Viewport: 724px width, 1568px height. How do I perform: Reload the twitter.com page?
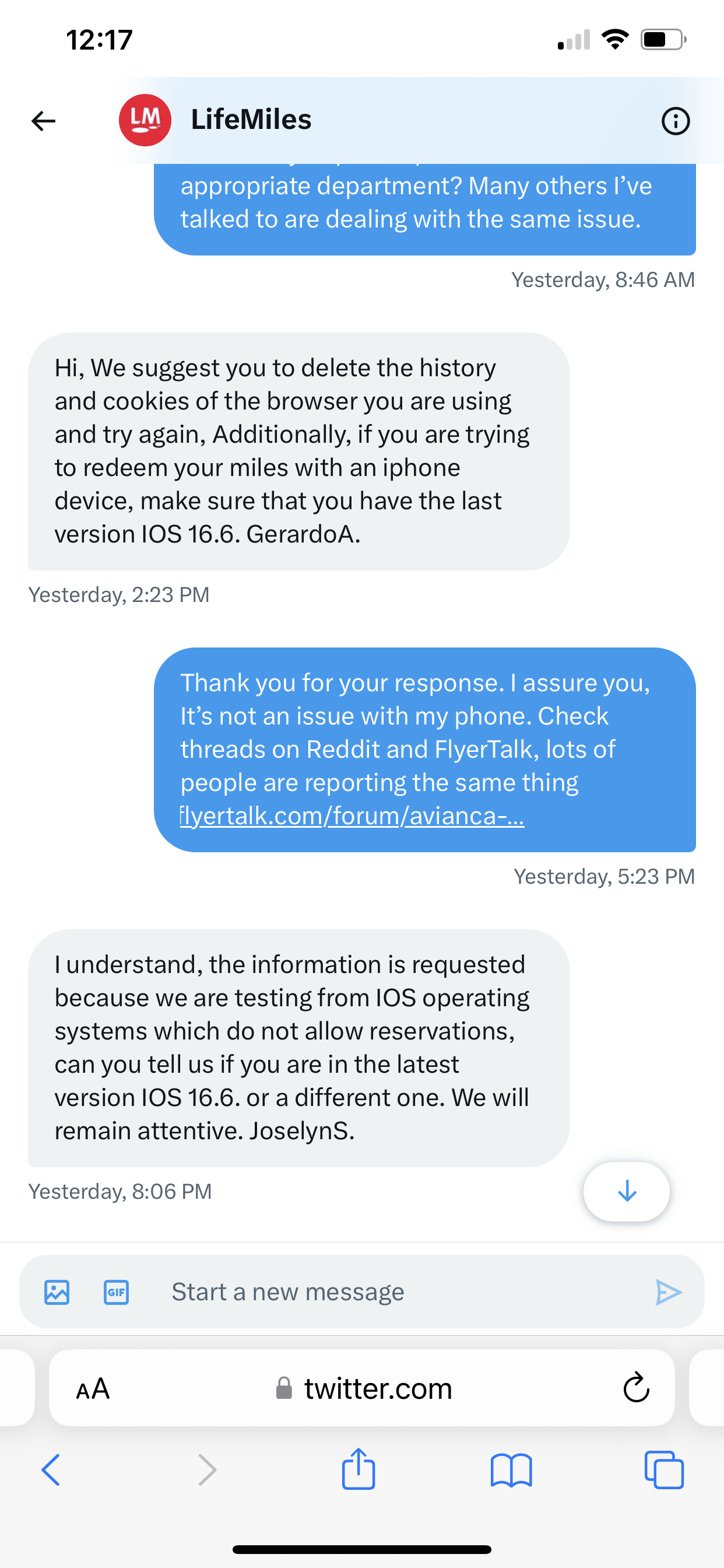click(637, 1388)
